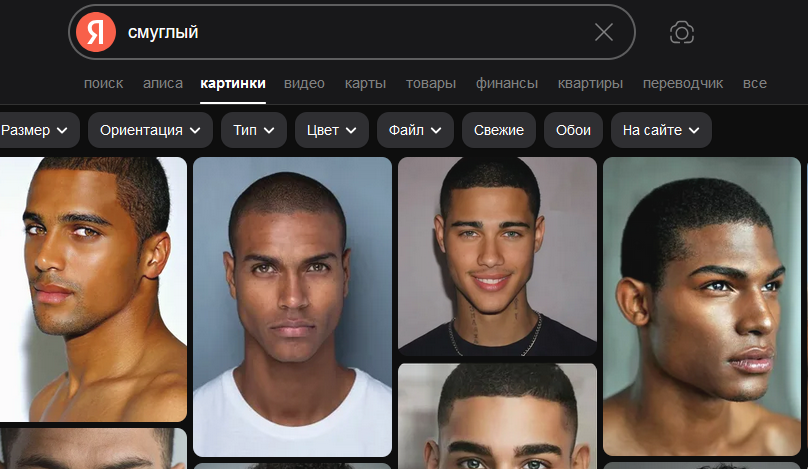This screenshot has width=808, height=469.
Task: Open the финансы tab
Action: click(x=507, y=83)
